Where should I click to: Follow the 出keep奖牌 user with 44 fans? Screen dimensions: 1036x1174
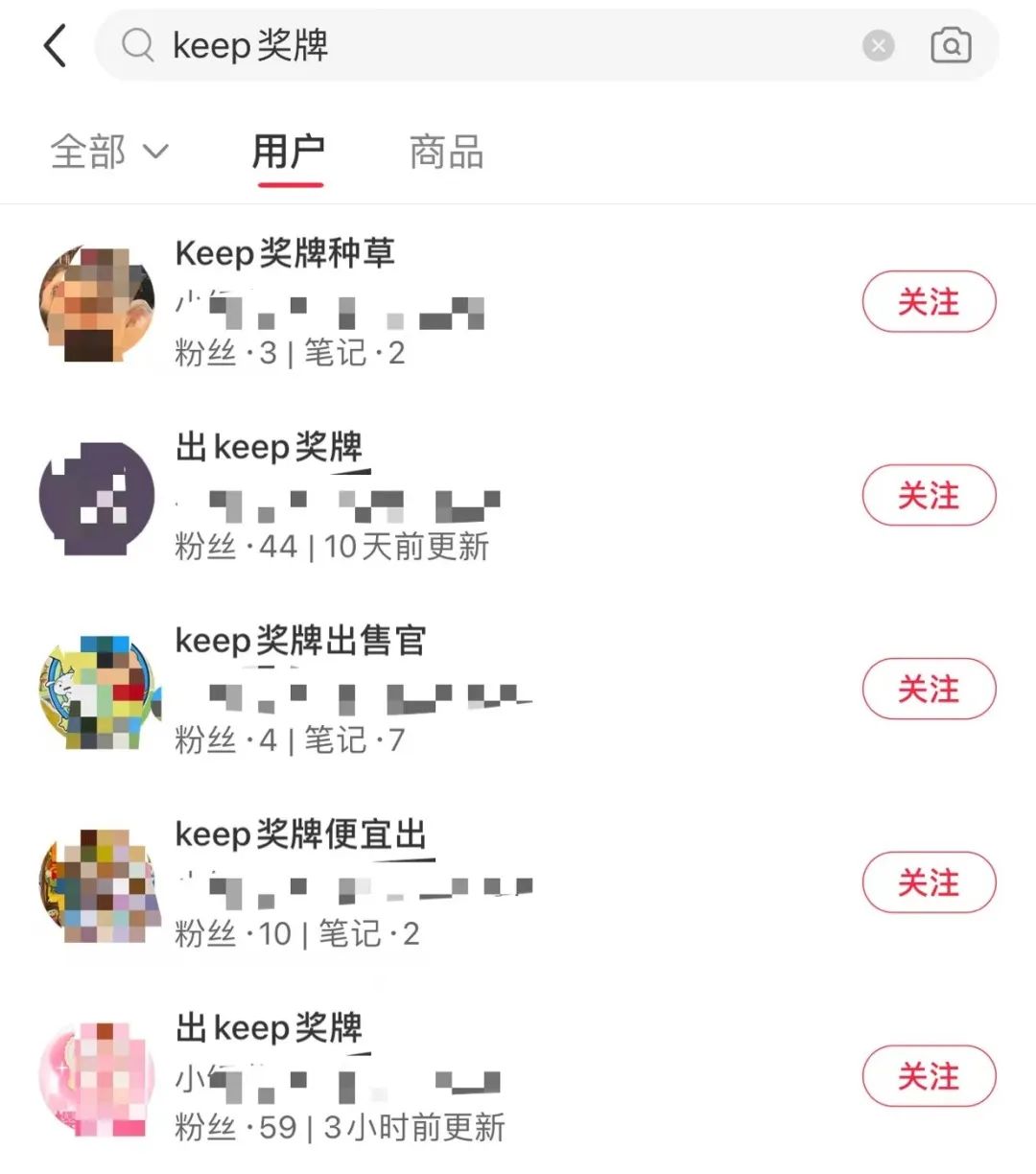(x=929, y=495)
